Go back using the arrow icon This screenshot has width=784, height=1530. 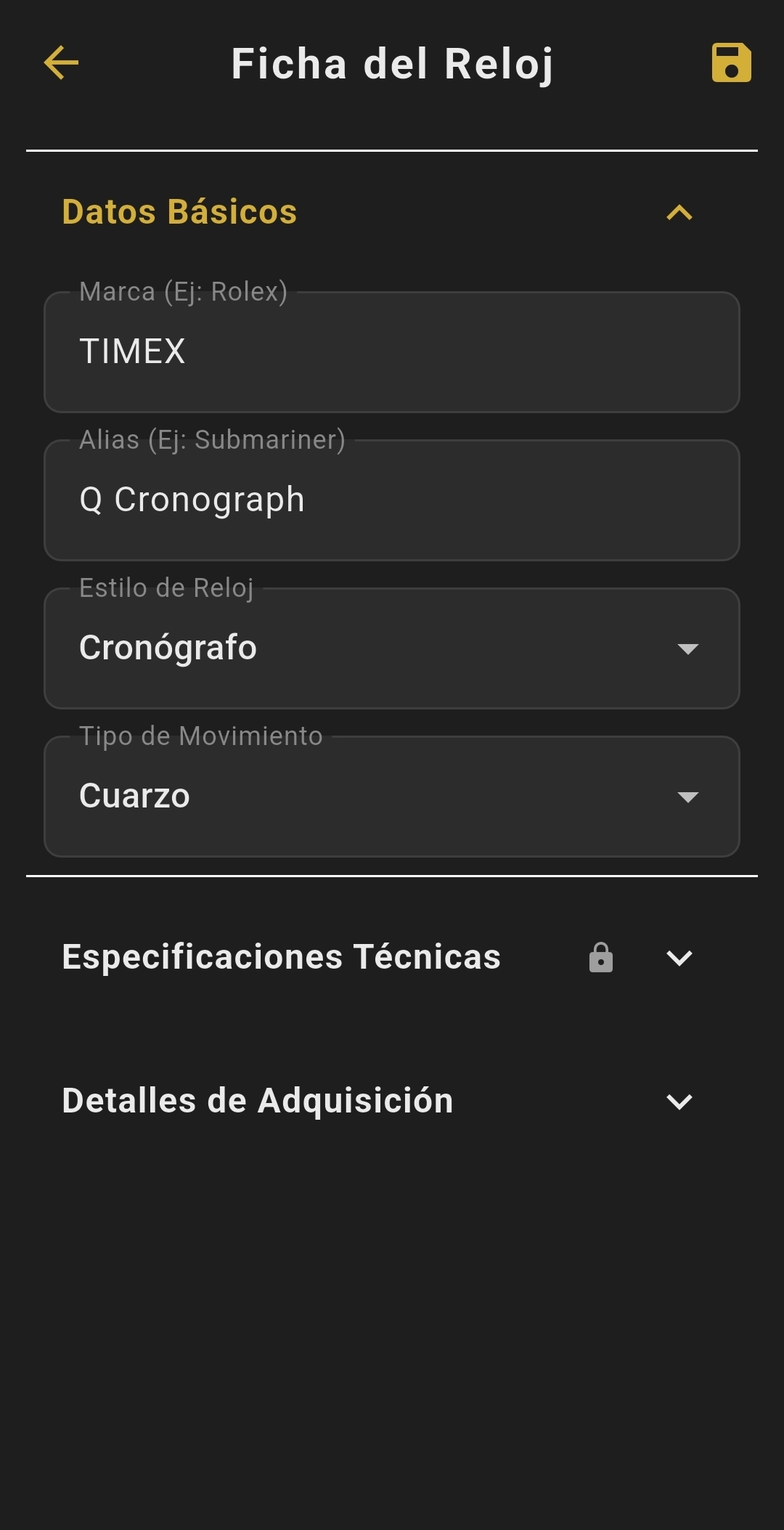[61, 63]
